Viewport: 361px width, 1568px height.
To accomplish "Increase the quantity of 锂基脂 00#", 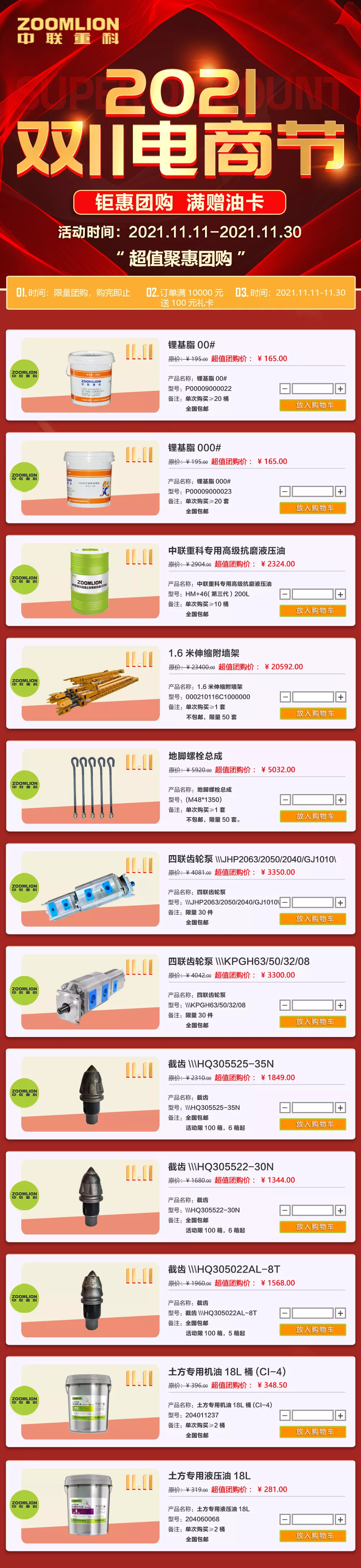I will [x=340, y=388].
